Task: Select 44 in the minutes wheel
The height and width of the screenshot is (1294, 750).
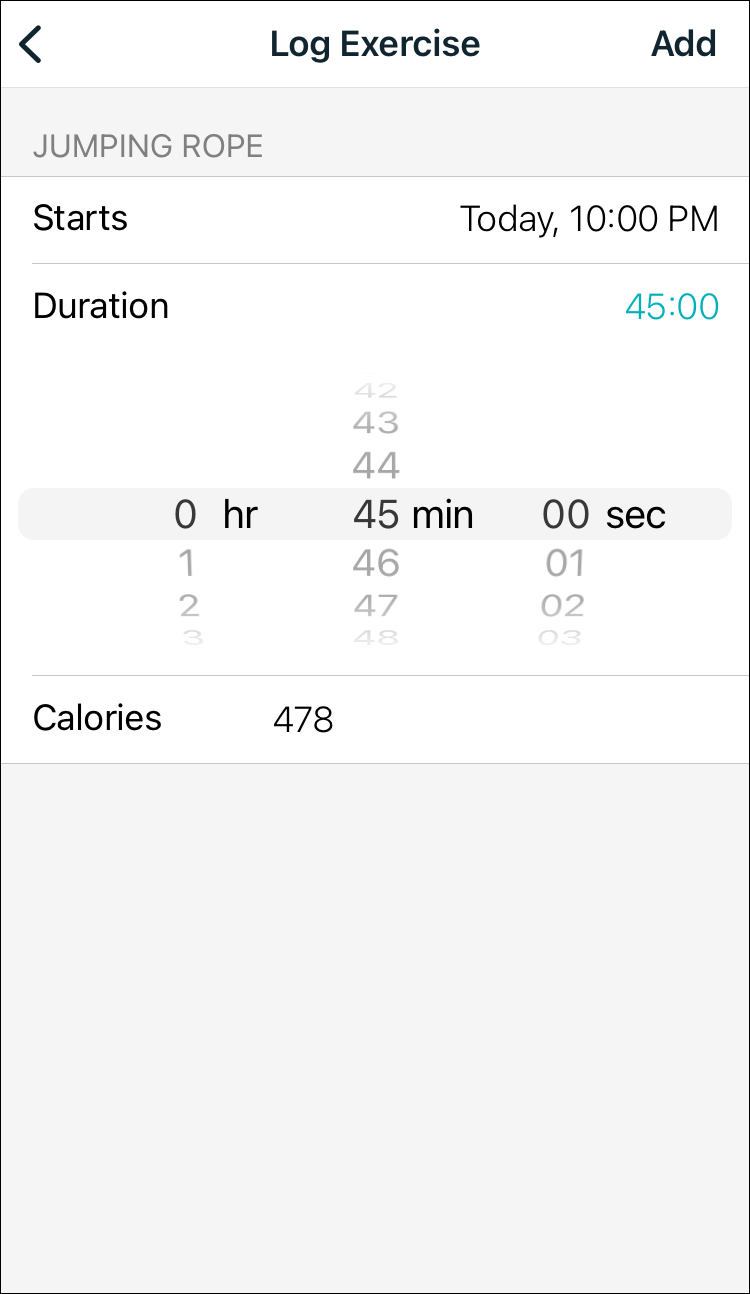Action: coord(376,465)
